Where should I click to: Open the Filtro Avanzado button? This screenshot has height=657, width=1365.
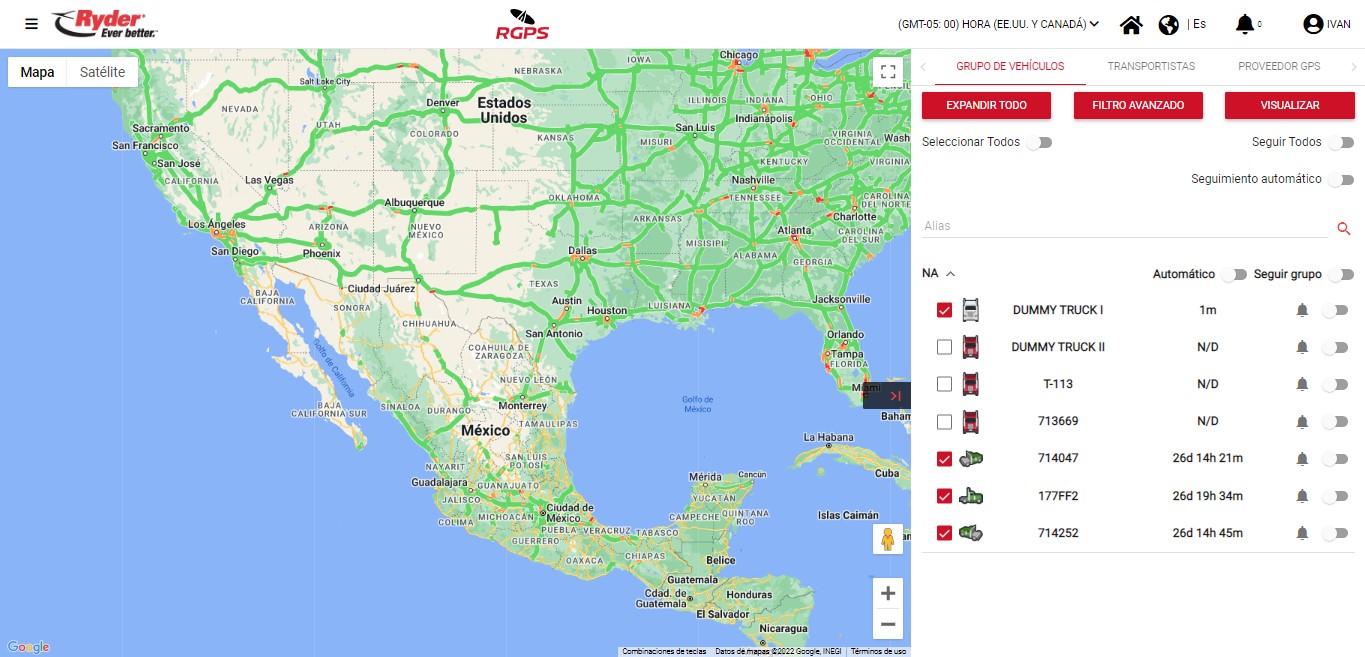click(x=1138, y=105)
